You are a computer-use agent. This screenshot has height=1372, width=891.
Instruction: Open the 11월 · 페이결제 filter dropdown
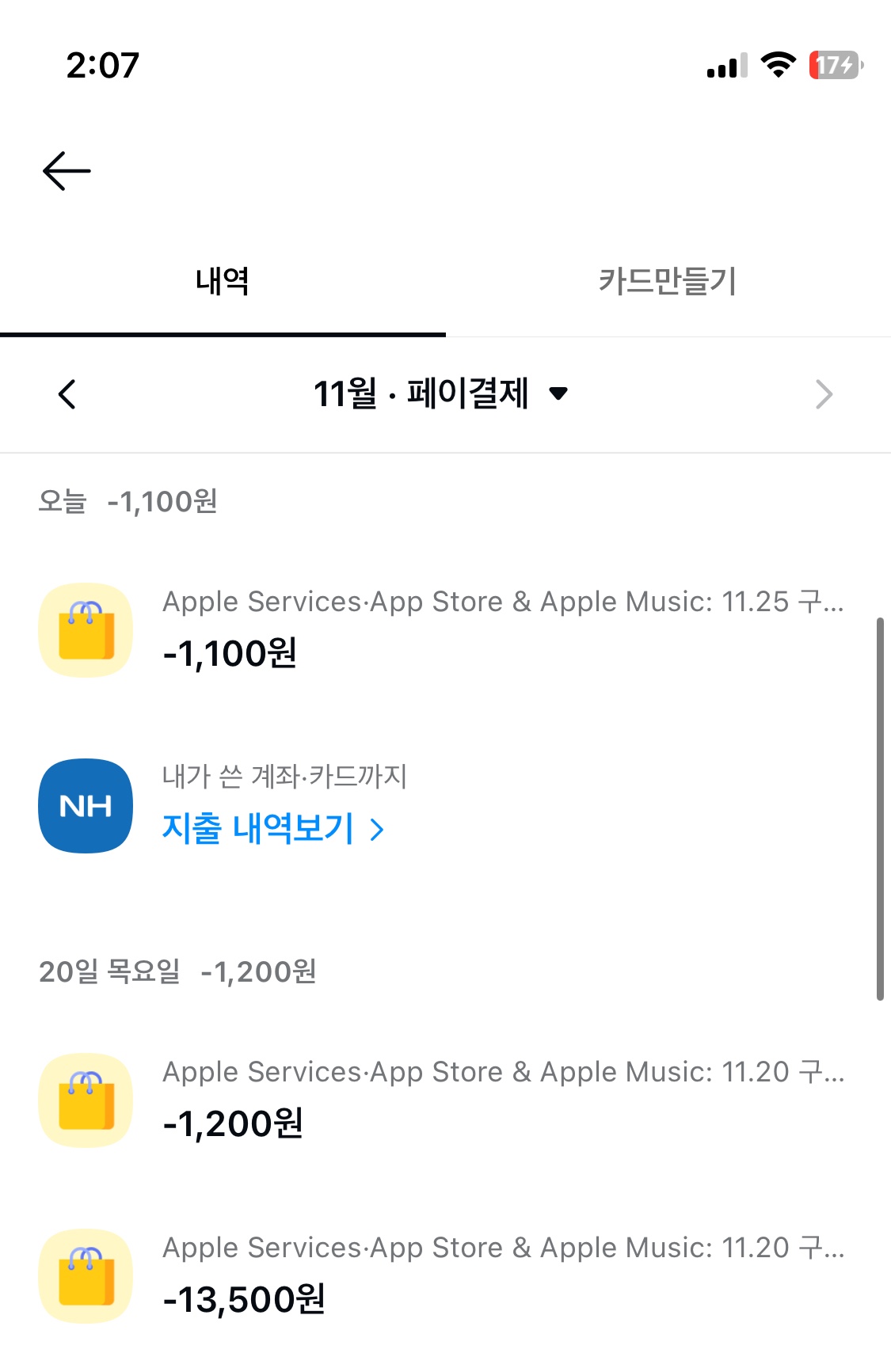click(440, 393)
